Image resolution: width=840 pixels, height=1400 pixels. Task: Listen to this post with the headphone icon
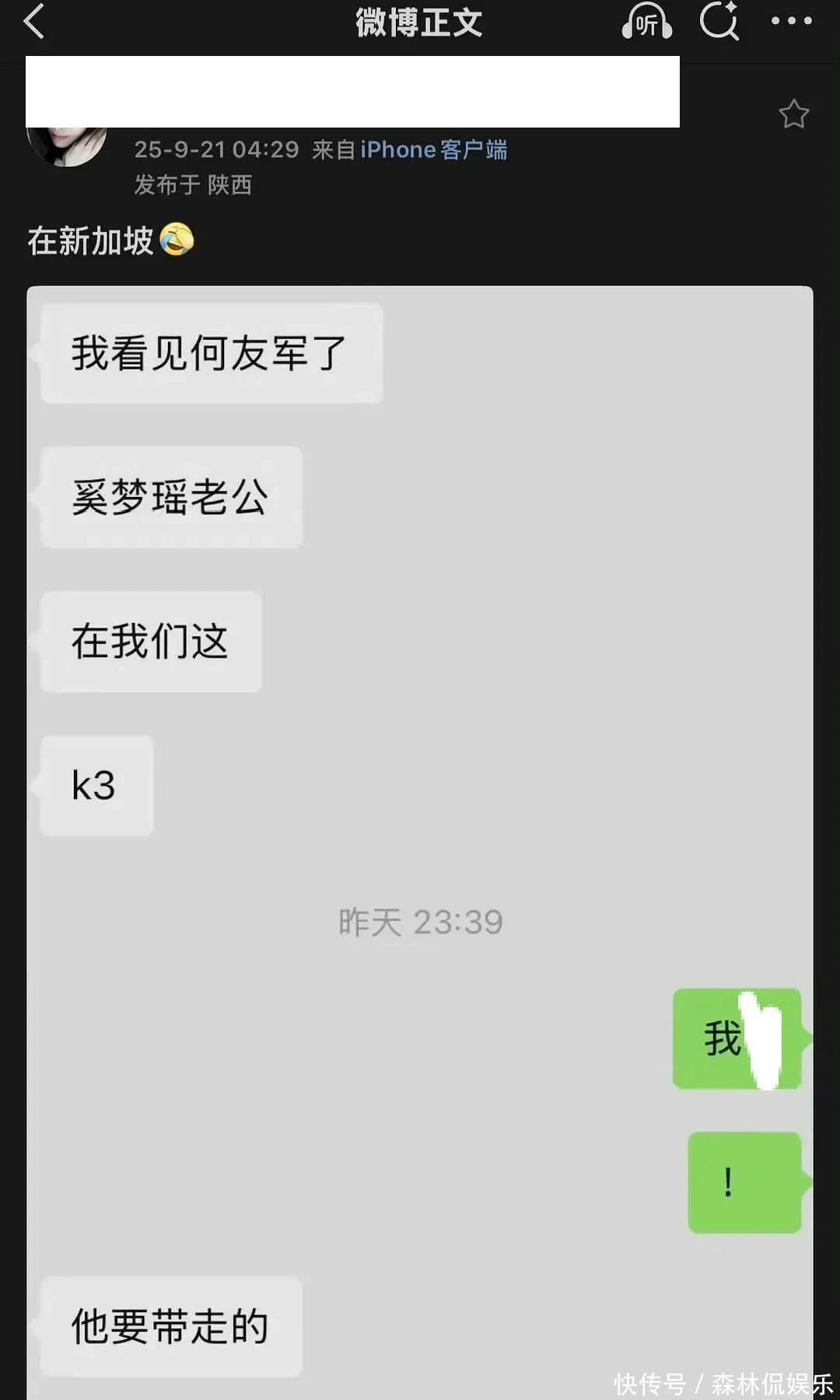pos(646,22)
